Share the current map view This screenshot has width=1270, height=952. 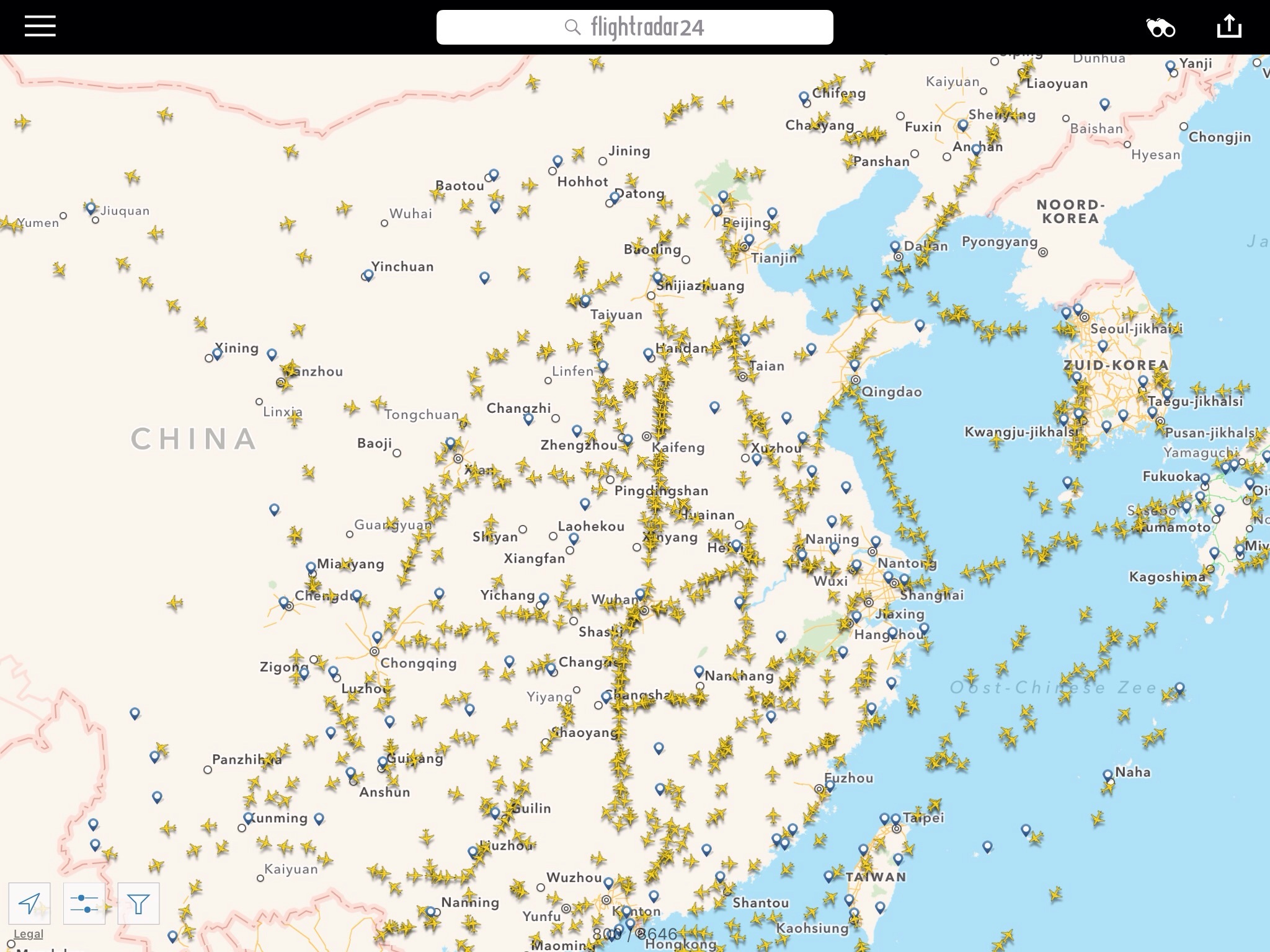(1229, 27)
